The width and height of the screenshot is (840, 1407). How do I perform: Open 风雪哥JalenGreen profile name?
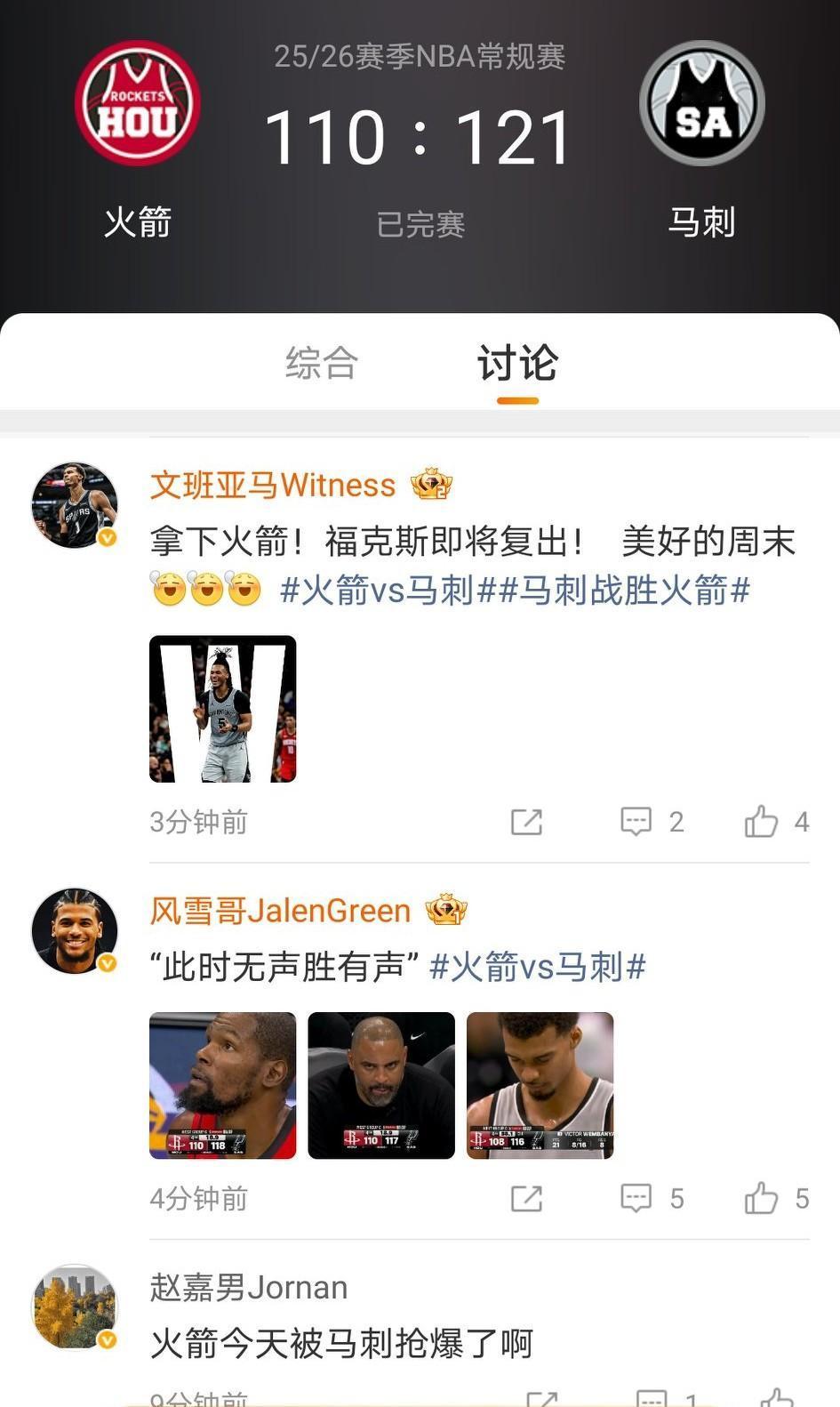[x=280, y=911]
